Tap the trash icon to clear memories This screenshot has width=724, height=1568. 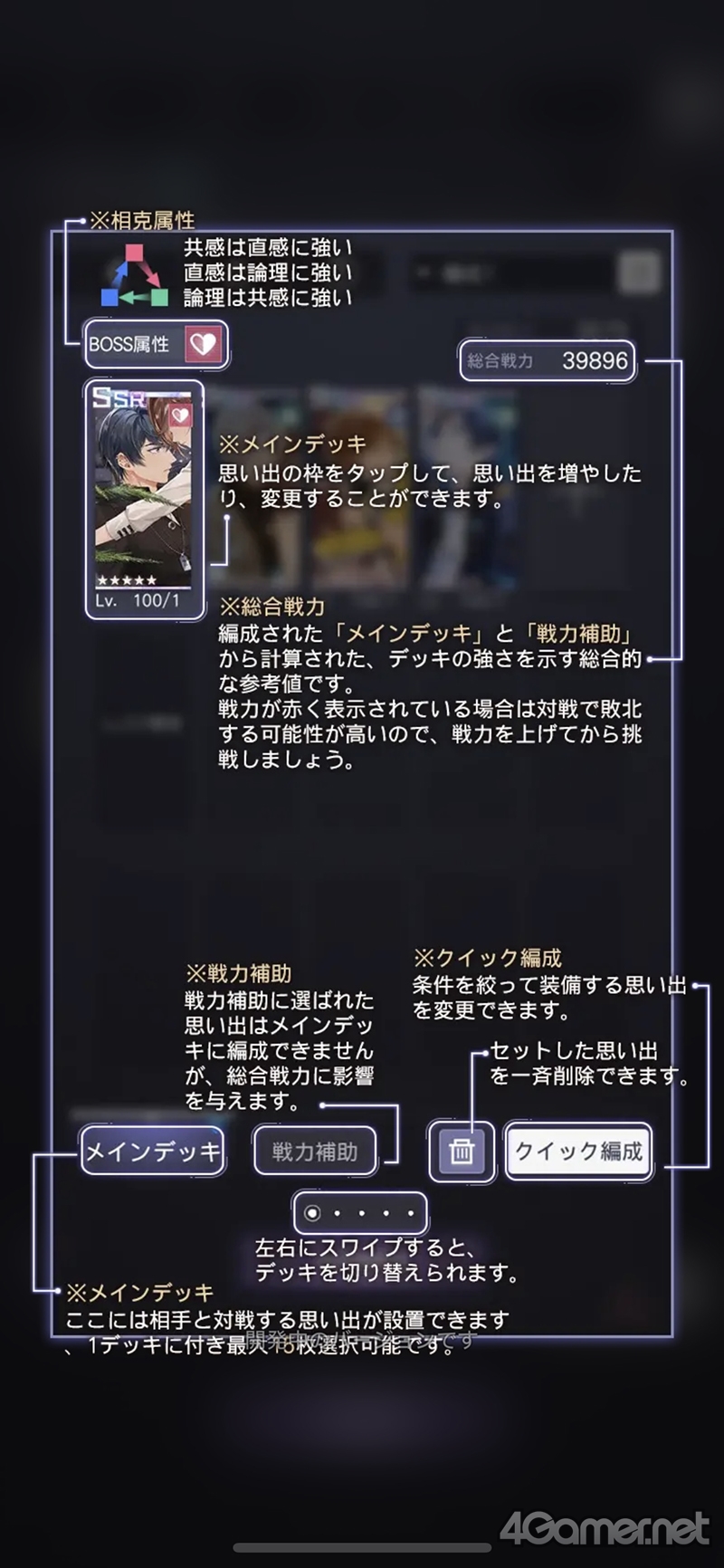[462, 1152]
